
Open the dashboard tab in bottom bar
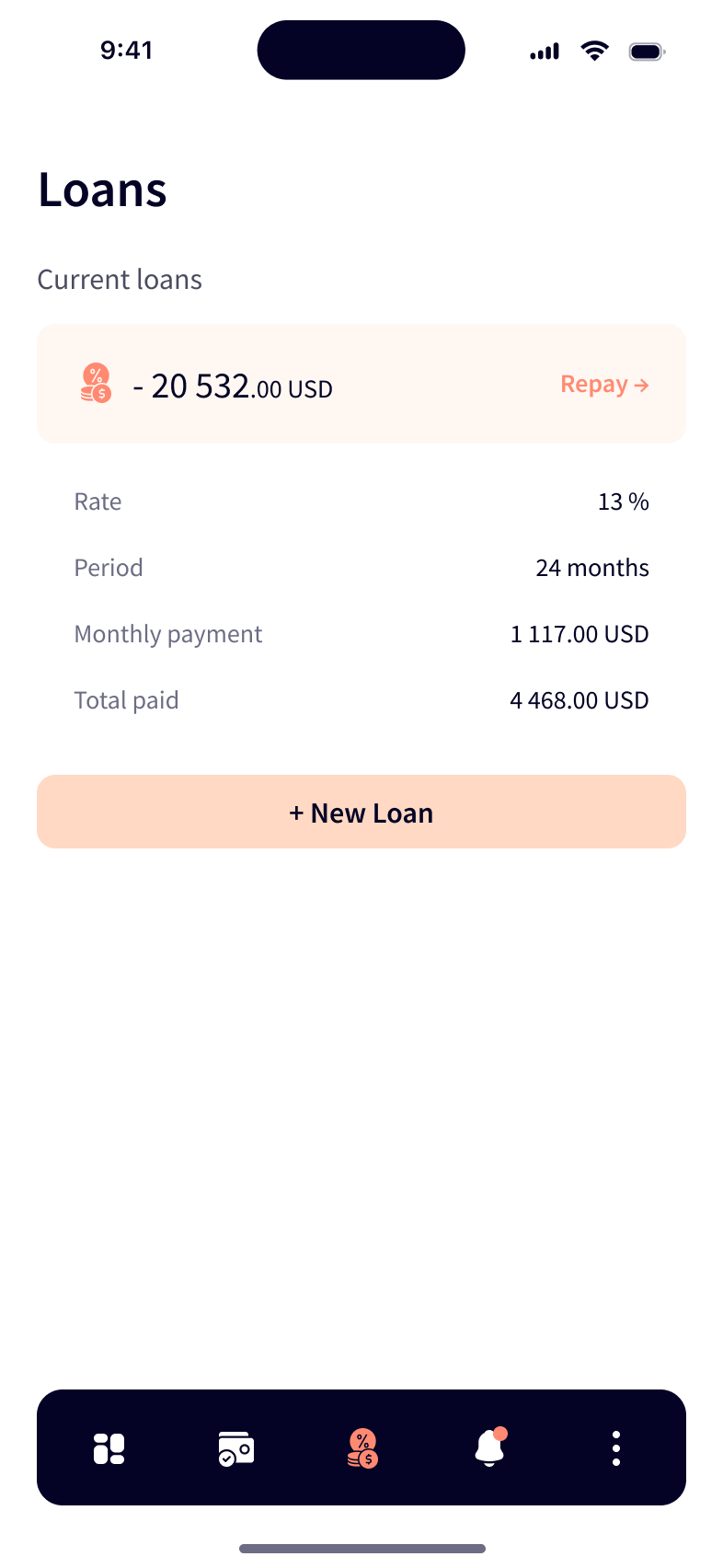pos(109,1448)
